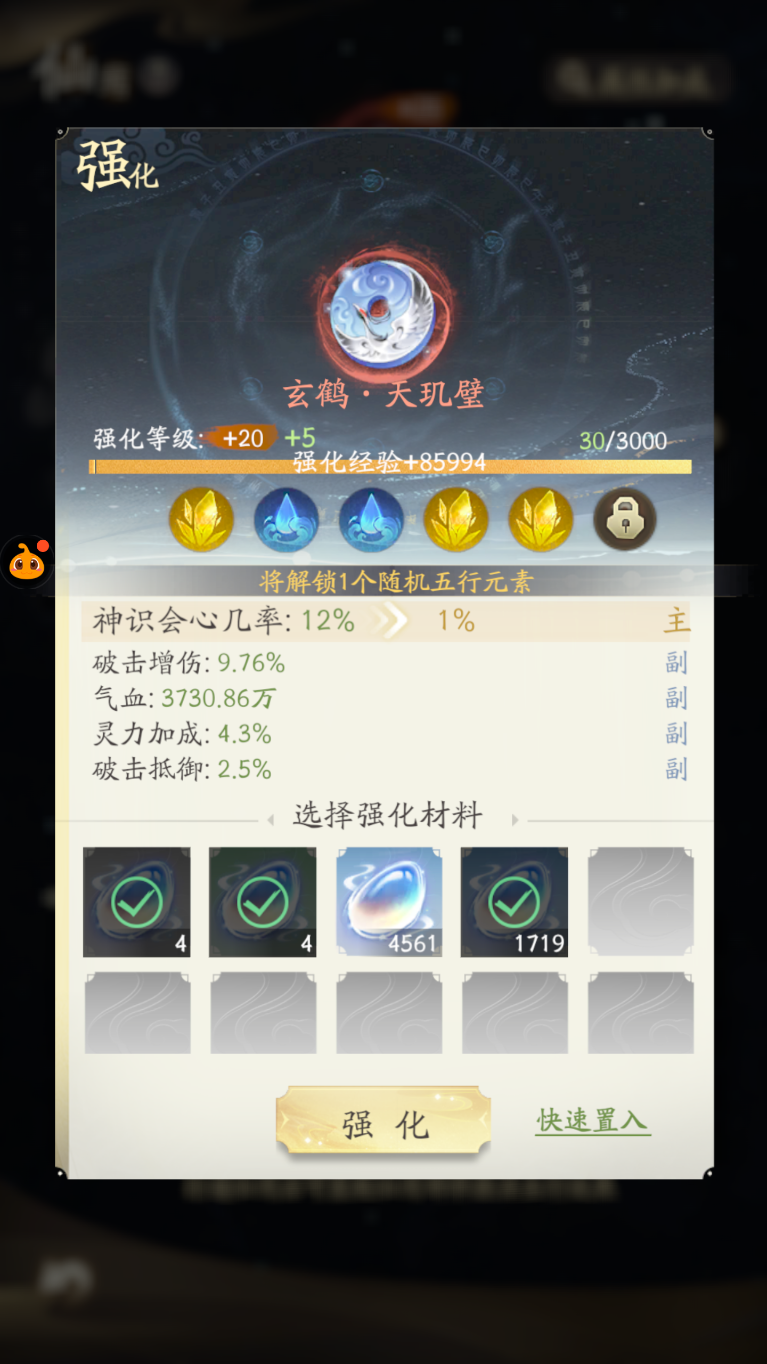Tap the locked sixth element slot

(625, 520)
